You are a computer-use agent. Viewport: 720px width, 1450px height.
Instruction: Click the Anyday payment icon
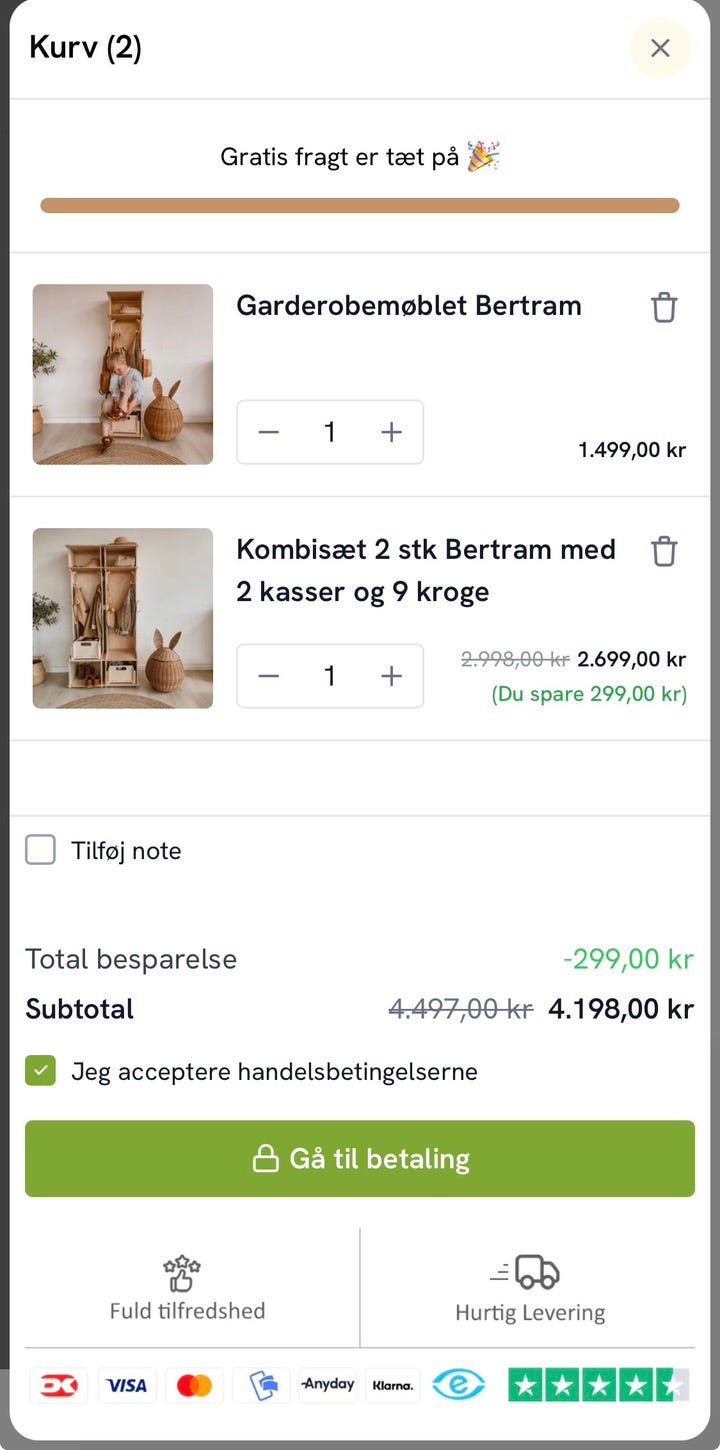(326, 1385)
